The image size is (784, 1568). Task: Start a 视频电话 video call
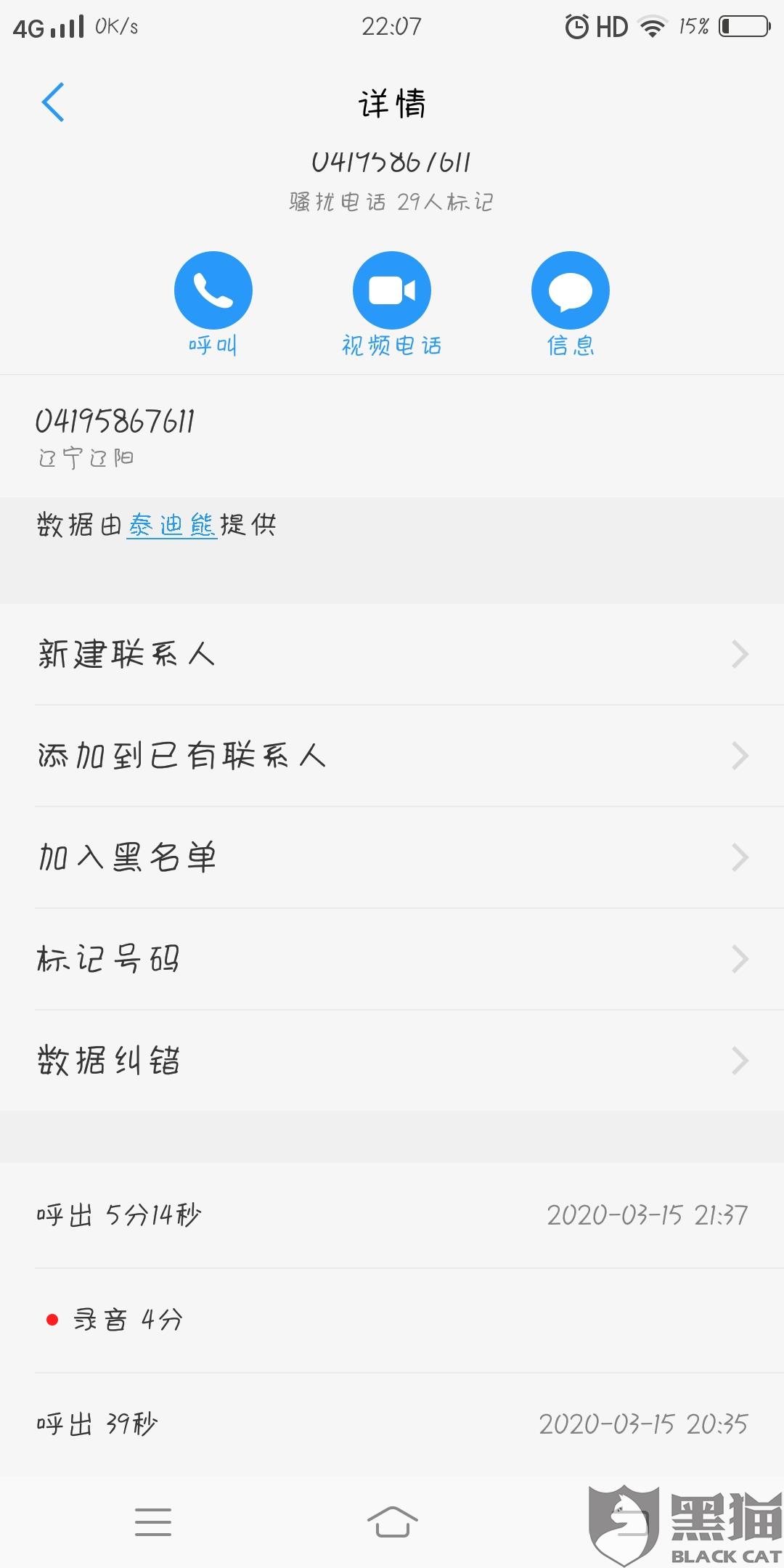click(x=392, y=291)
